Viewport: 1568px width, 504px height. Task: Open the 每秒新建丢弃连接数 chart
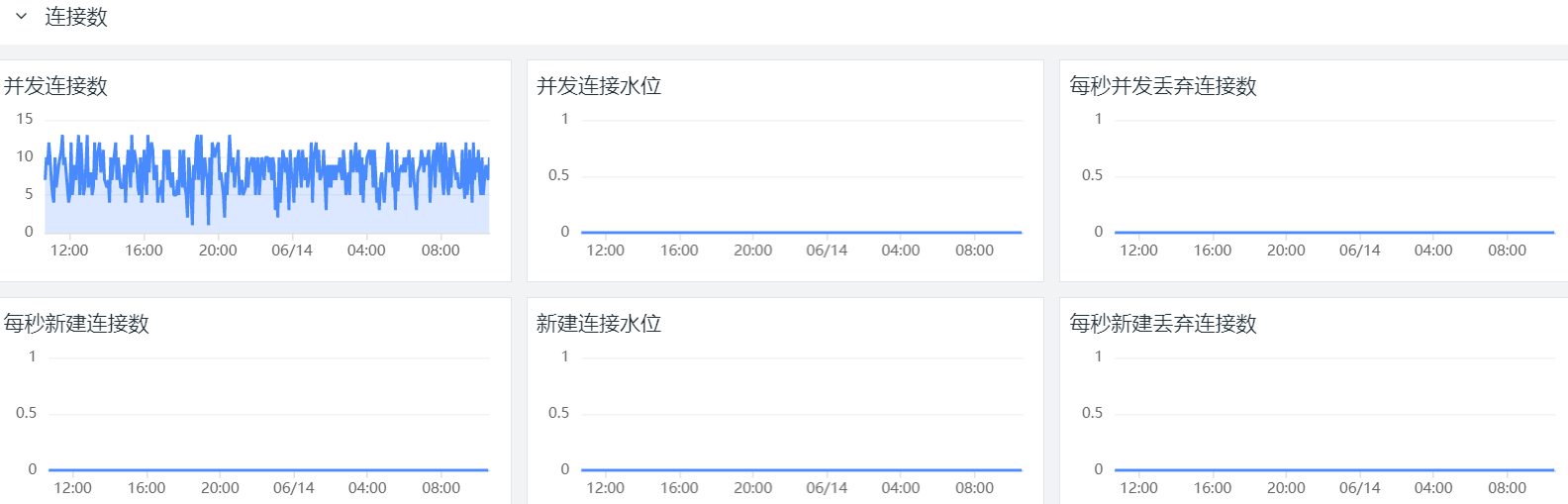(x=1163, y=324)
